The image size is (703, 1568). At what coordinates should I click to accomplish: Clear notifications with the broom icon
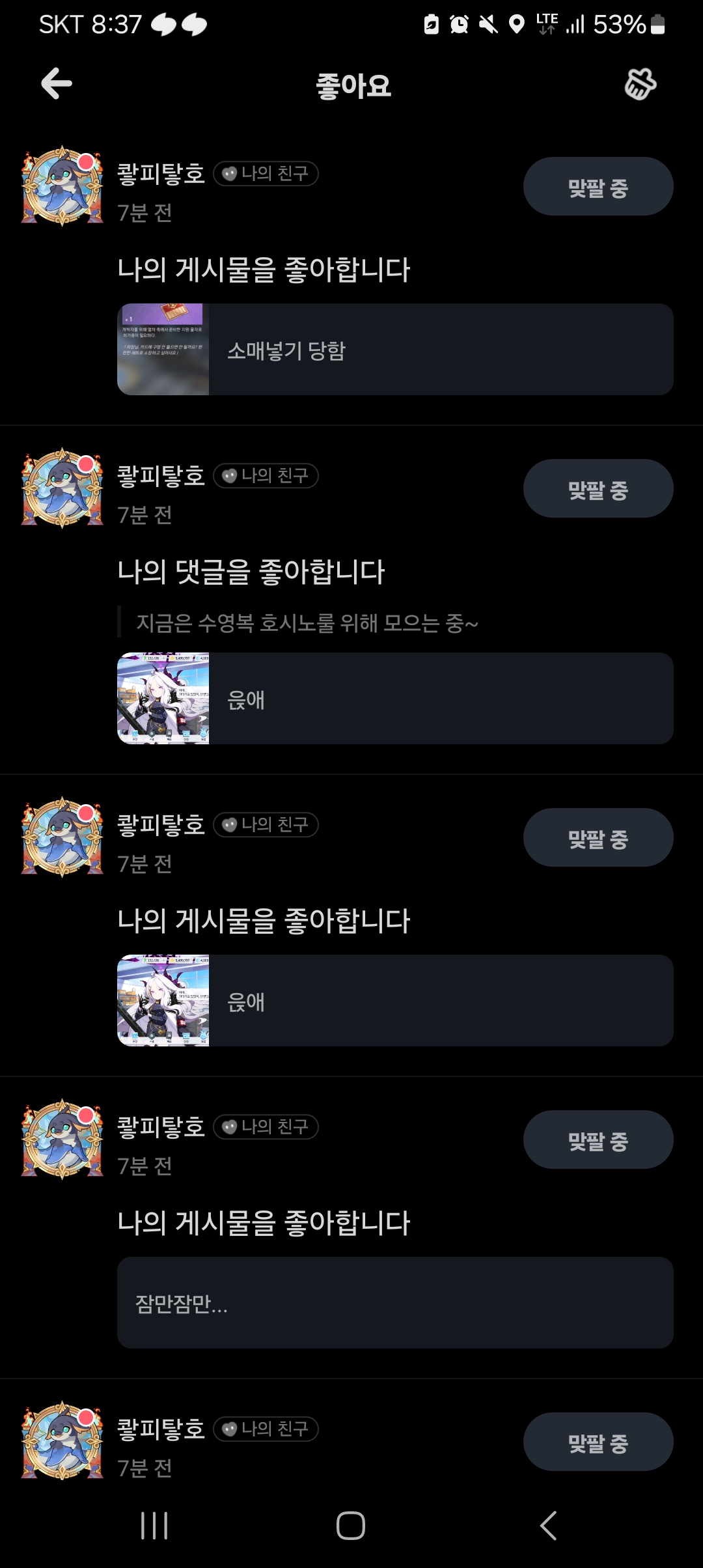pyautogui.click(x=640, y=85)
